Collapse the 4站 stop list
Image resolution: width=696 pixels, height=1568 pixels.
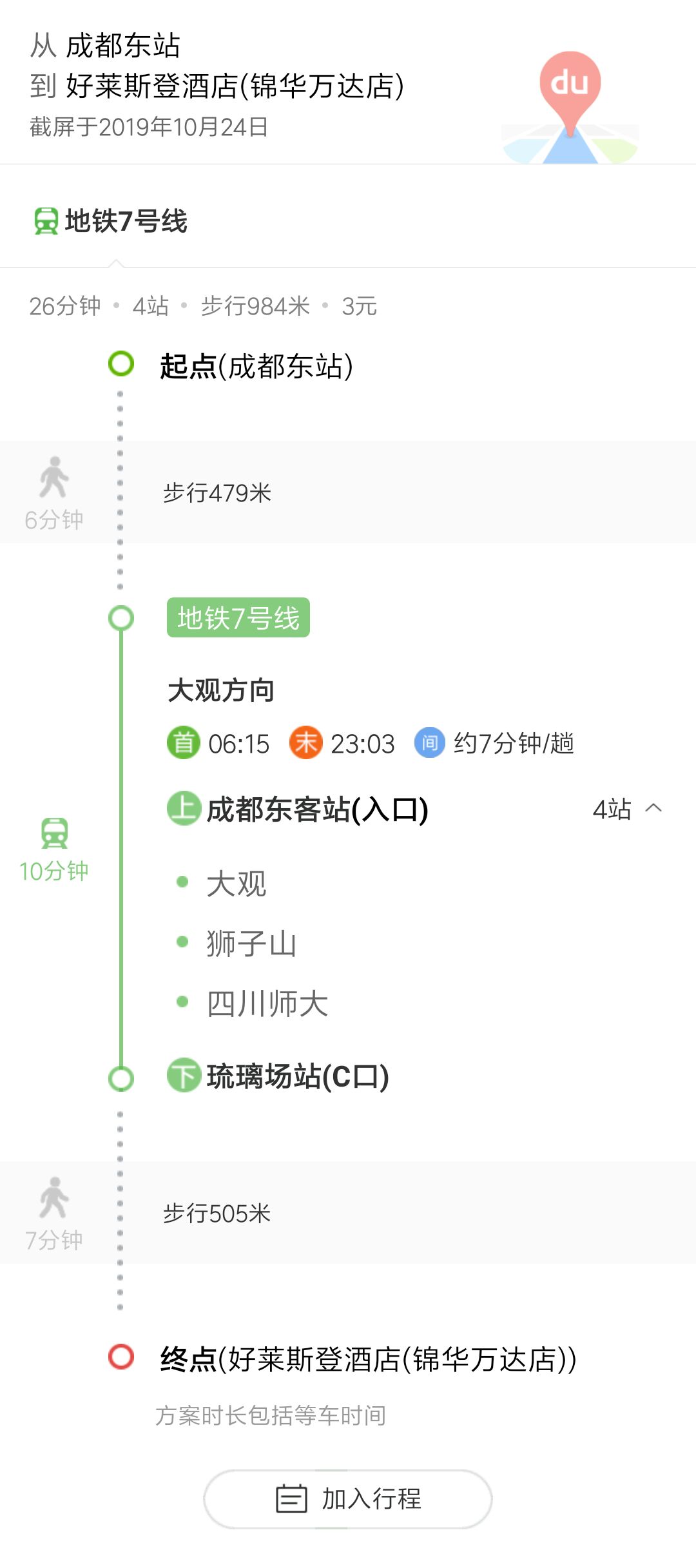628,809
